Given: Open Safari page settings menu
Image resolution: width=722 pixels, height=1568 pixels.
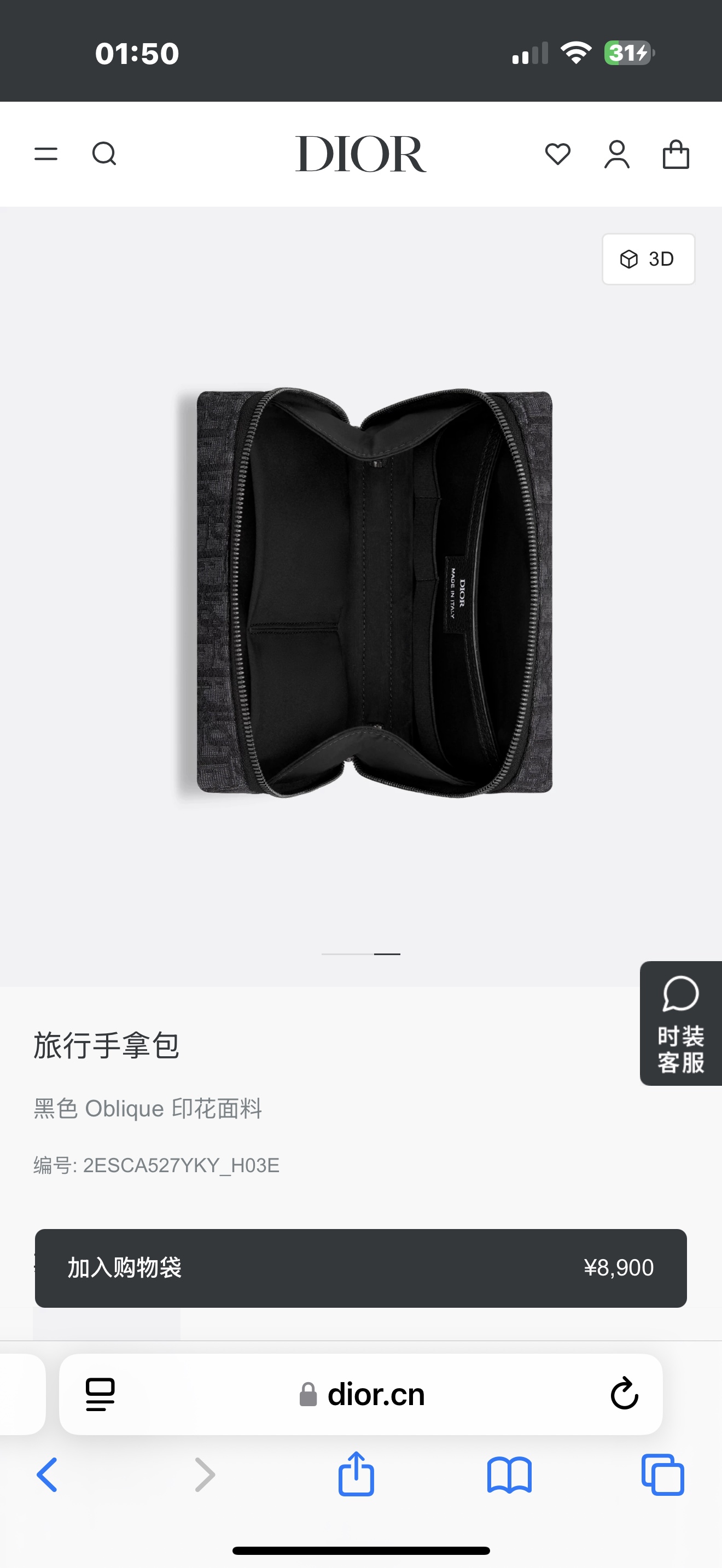Looking at the screenshot, I should point(101,1395).
